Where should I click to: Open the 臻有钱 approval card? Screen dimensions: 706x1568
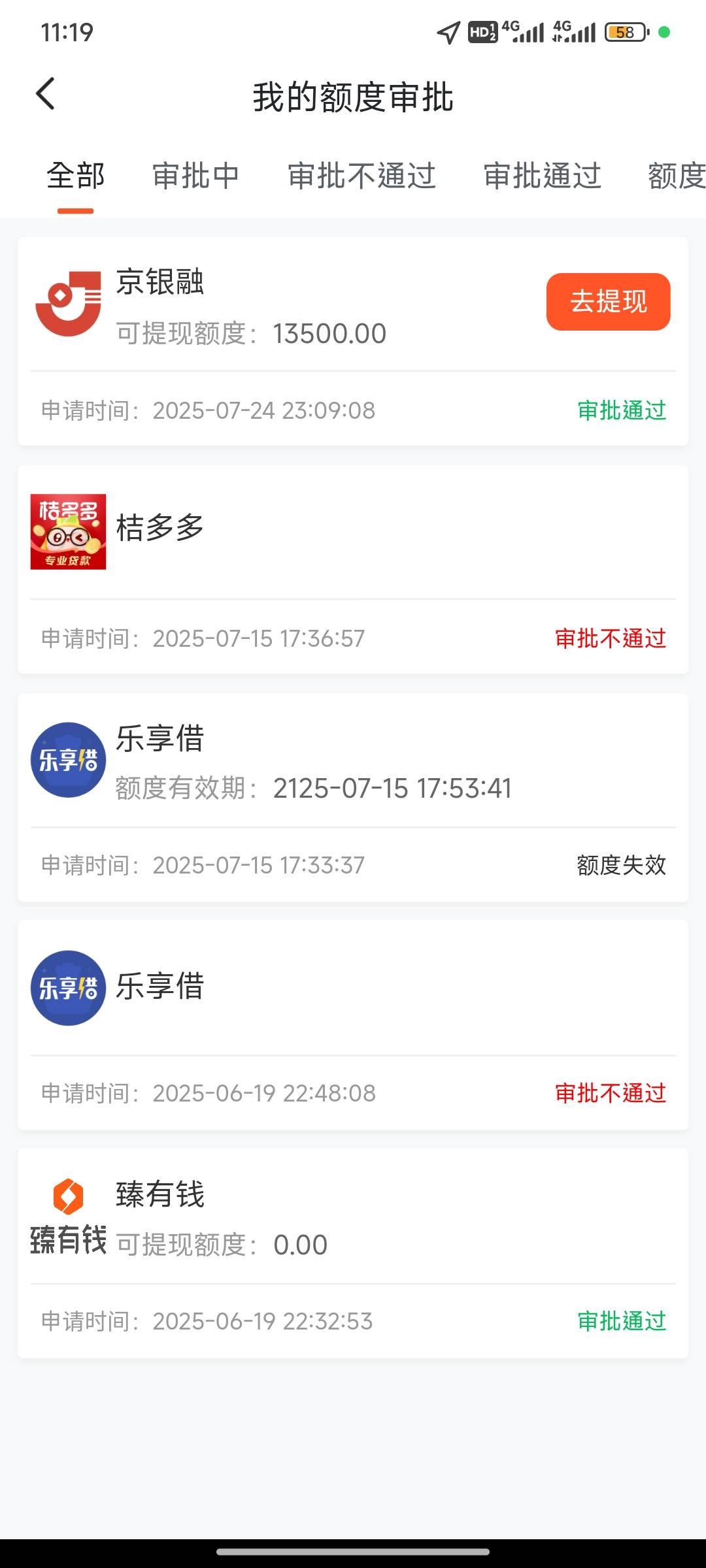(353, 1253)
